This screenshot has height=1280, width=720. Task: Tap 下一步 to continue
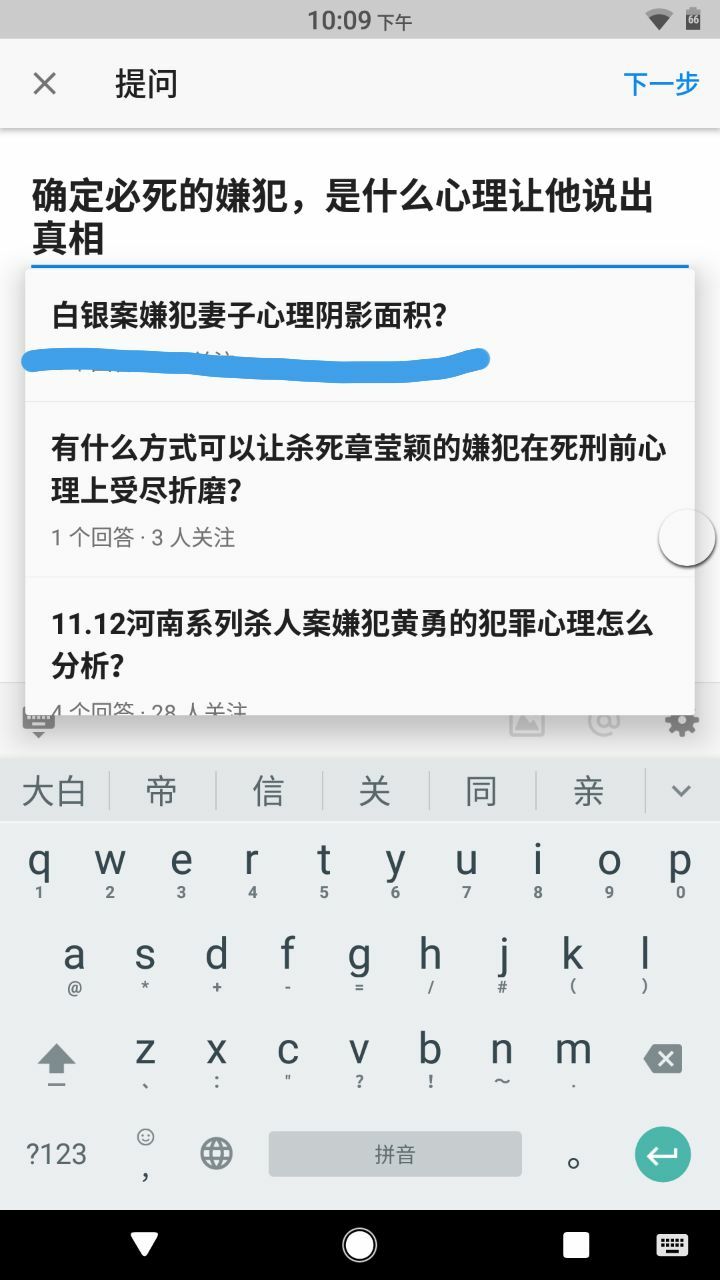coord(661,84)
